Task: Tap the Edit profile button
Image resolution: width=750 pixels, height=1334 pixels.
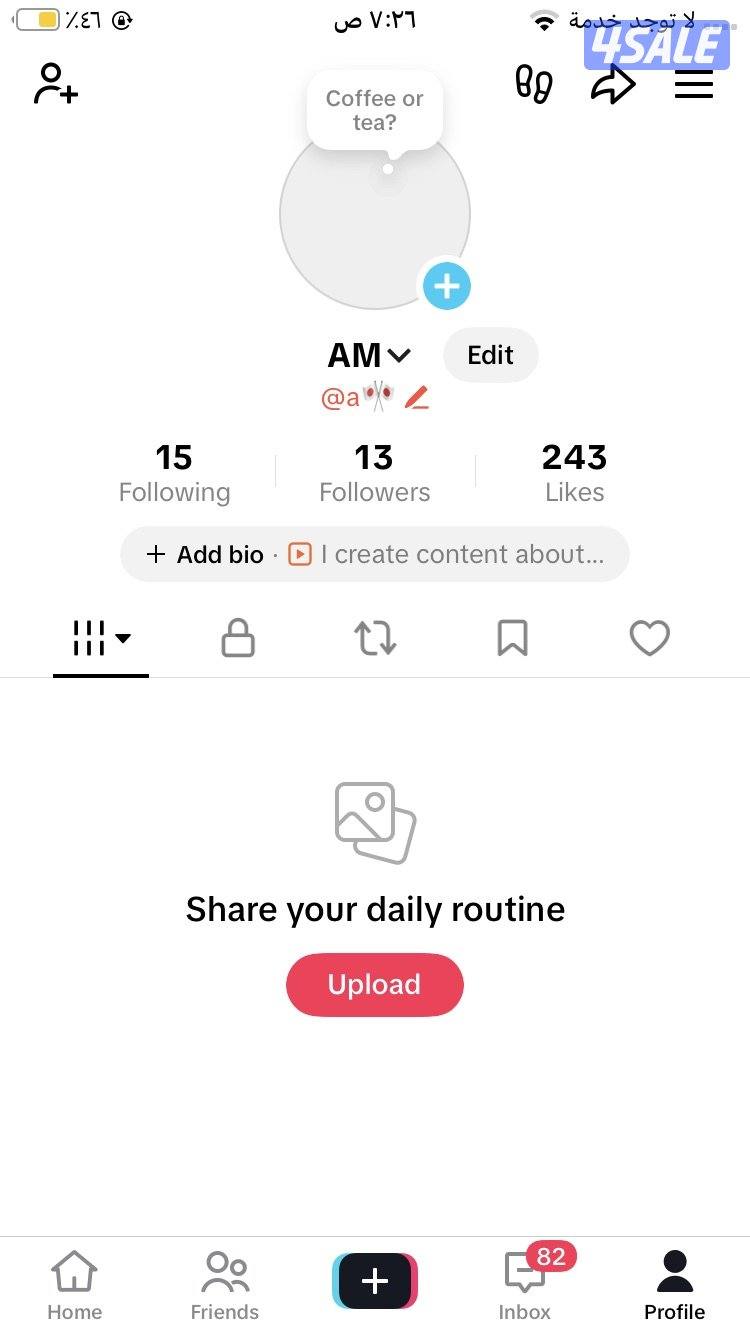Action: pos(490,355)
